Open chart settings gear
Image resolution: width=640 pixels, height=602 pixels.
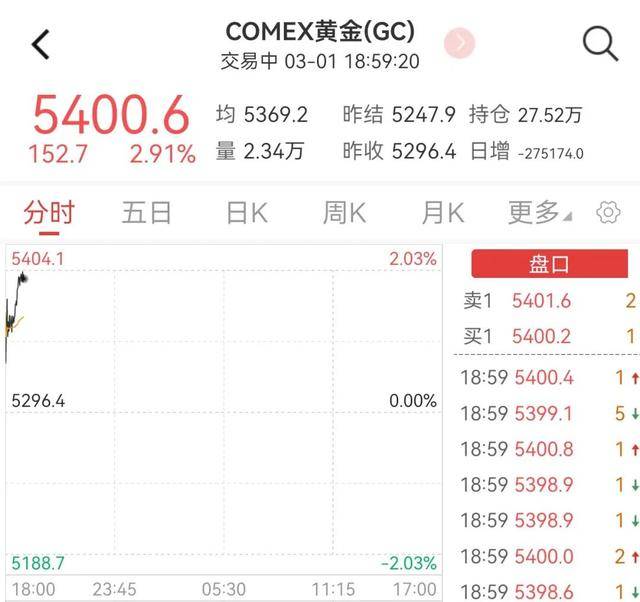607,212
